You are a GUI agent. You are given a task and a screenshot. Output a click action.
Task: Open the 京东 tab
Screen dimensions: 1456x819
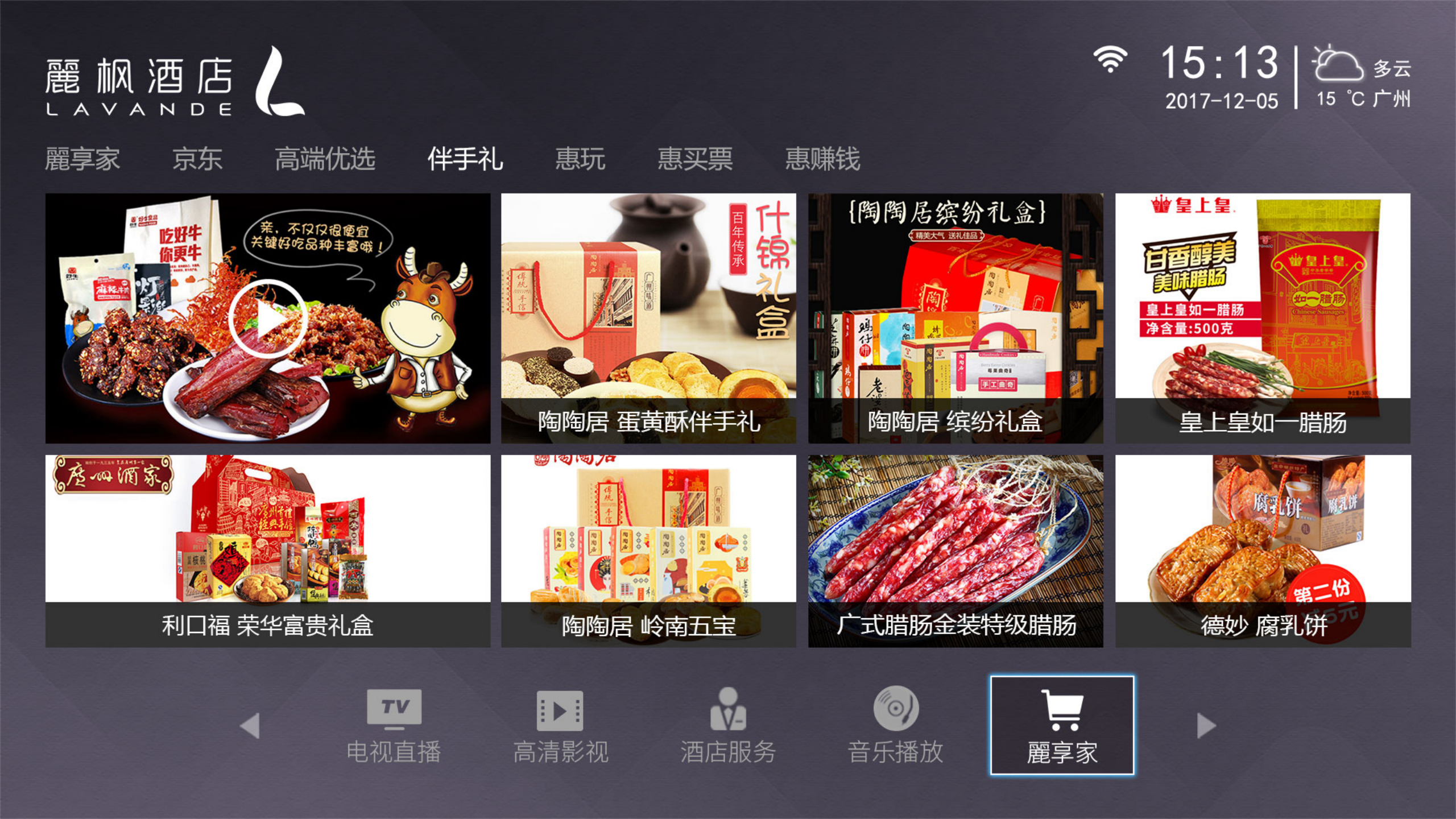197,159
